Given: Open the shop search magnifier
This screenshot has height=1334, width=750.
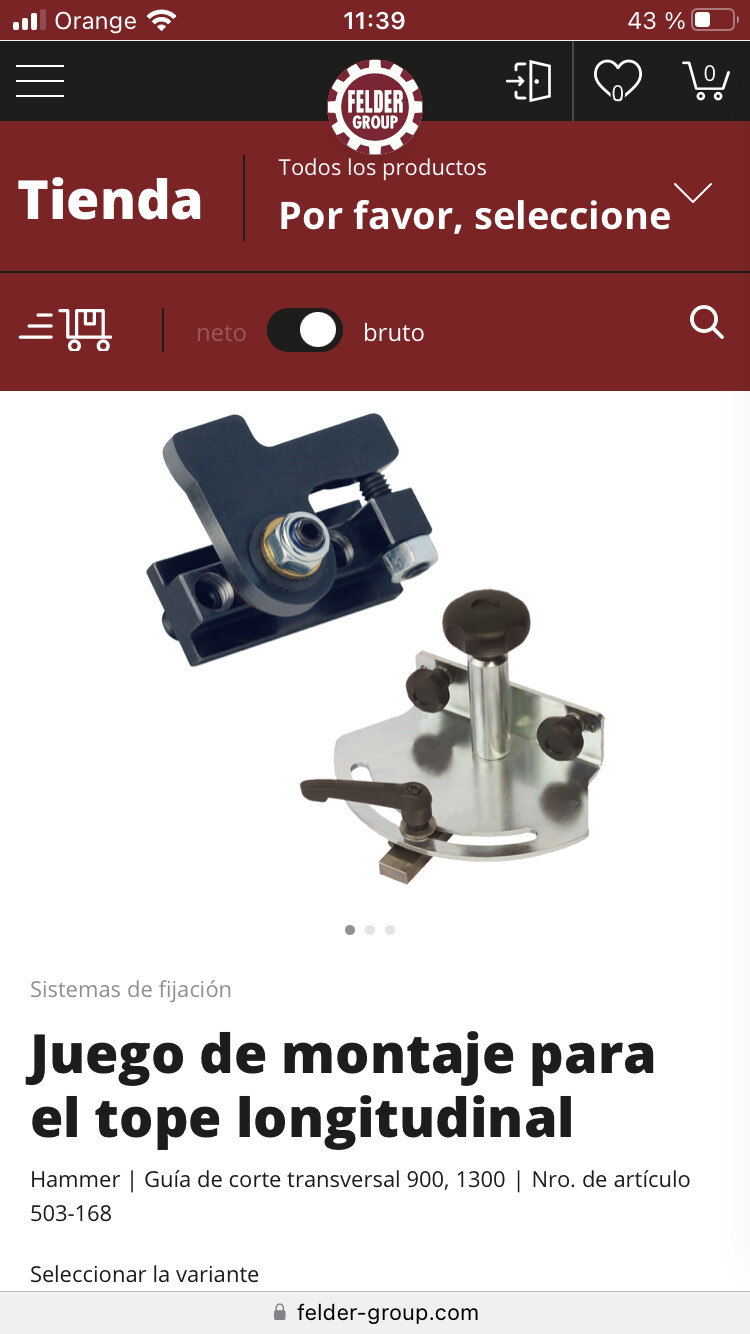Looking at the screenshot, I should click(707, 322).
